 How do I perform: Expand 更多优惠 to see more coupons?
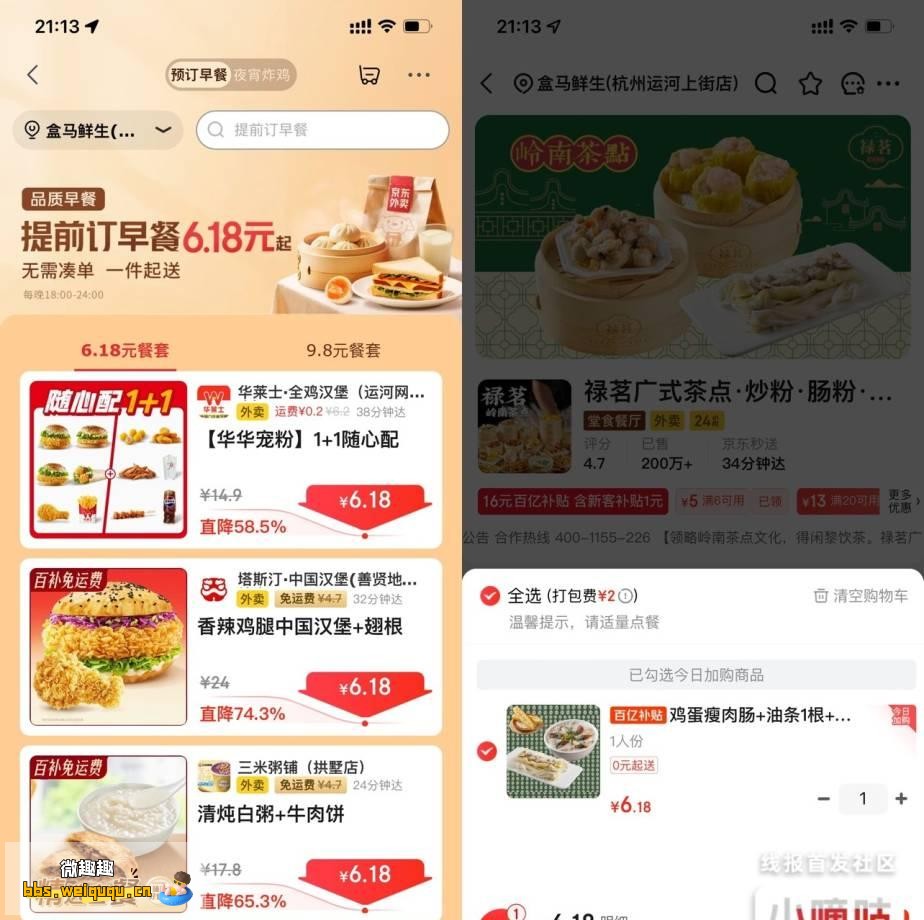[x=902, y=501]
